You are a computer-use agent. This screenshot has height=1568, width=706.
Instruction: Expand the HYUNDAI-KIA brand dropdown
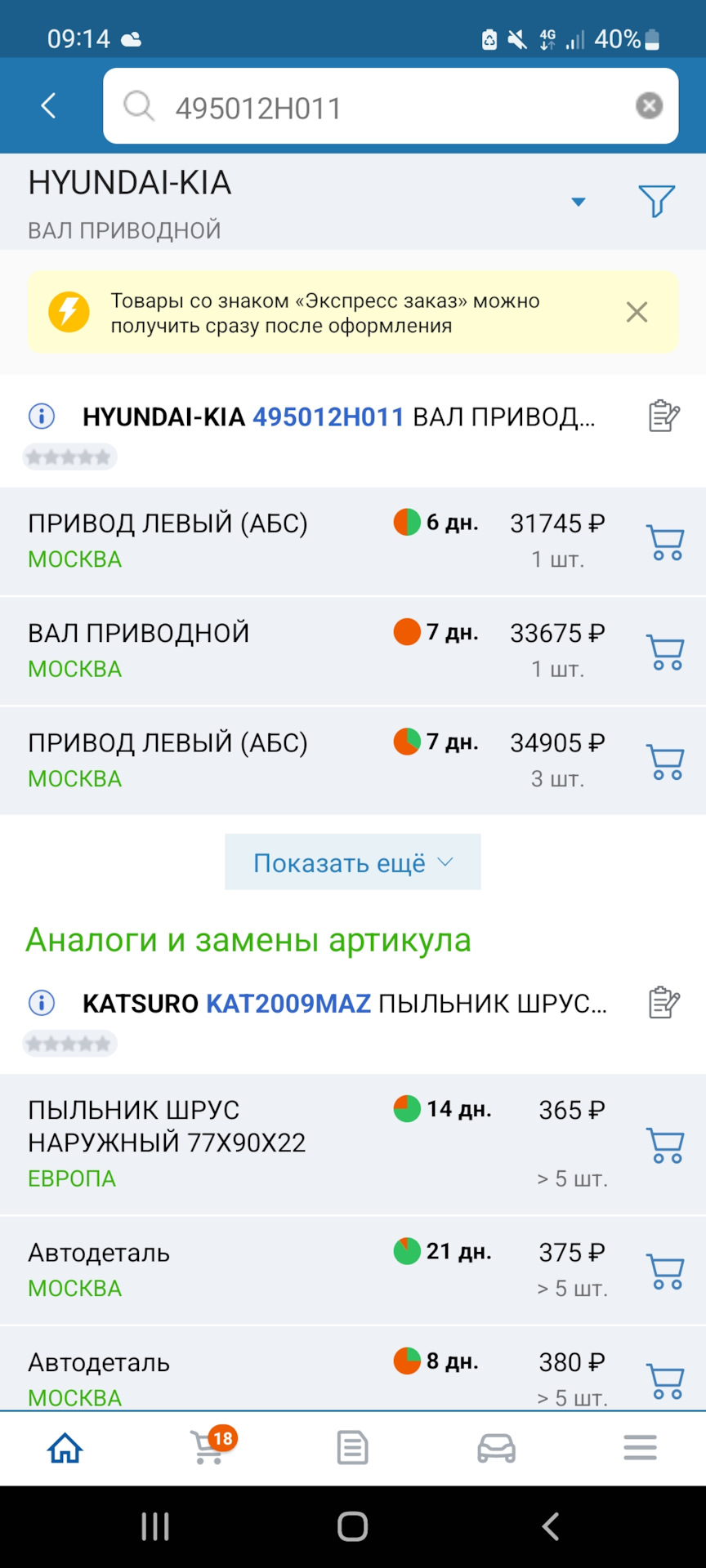coord(579,202)
